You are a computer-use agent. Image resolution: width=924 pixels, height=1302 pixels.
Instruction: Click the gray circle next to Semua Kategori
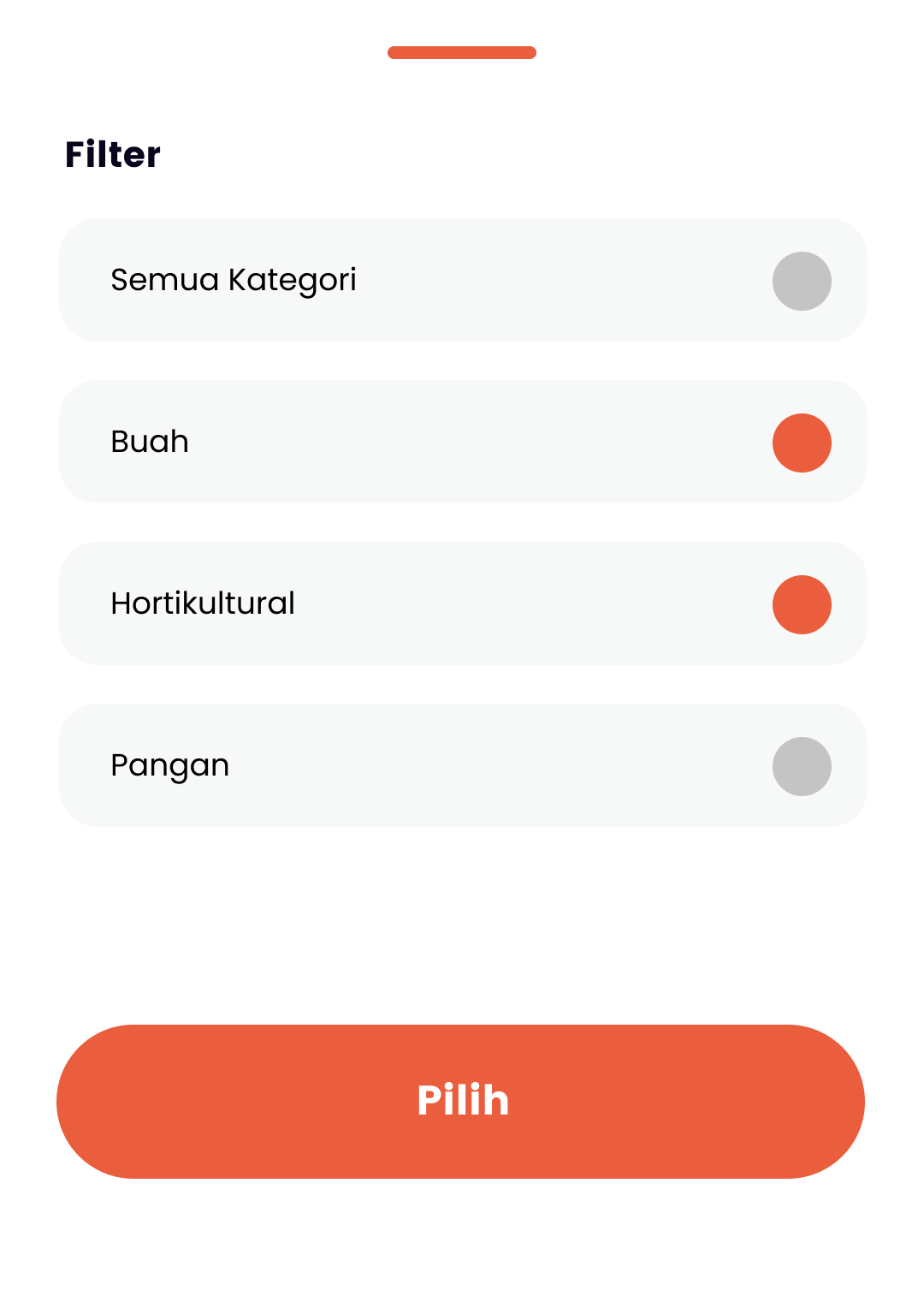pyautogui.click(x=801, y=280)
